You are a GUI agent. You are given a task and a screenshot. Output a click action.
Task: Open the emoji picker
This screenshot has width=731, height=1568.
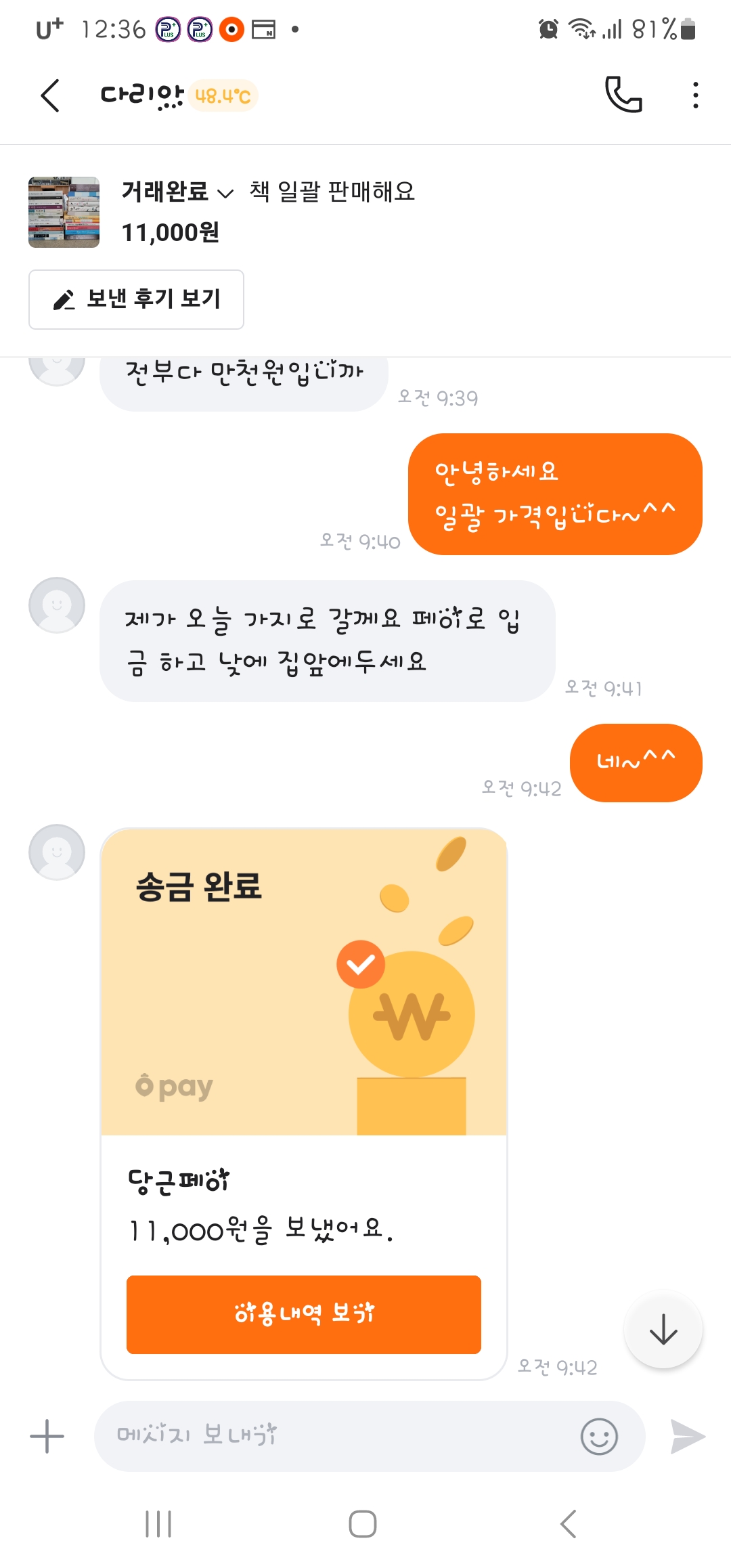pos(599,1436)
